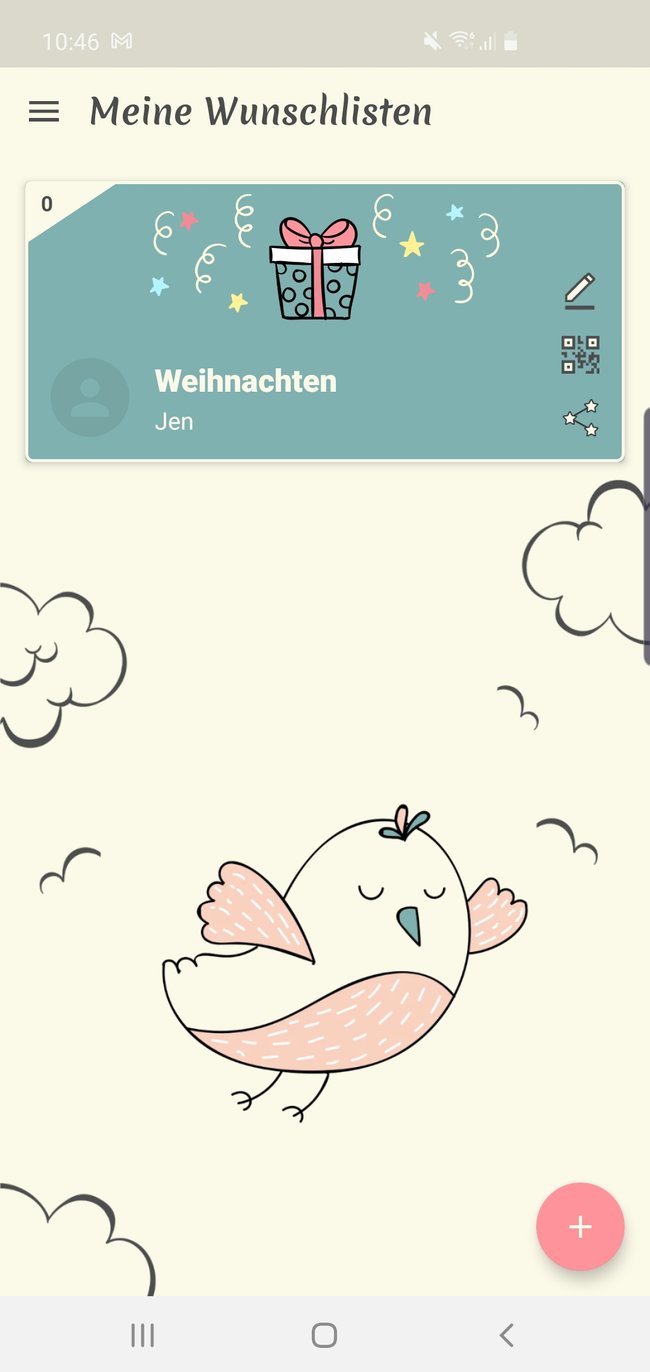Add a new wish list

coord(580,1227)
